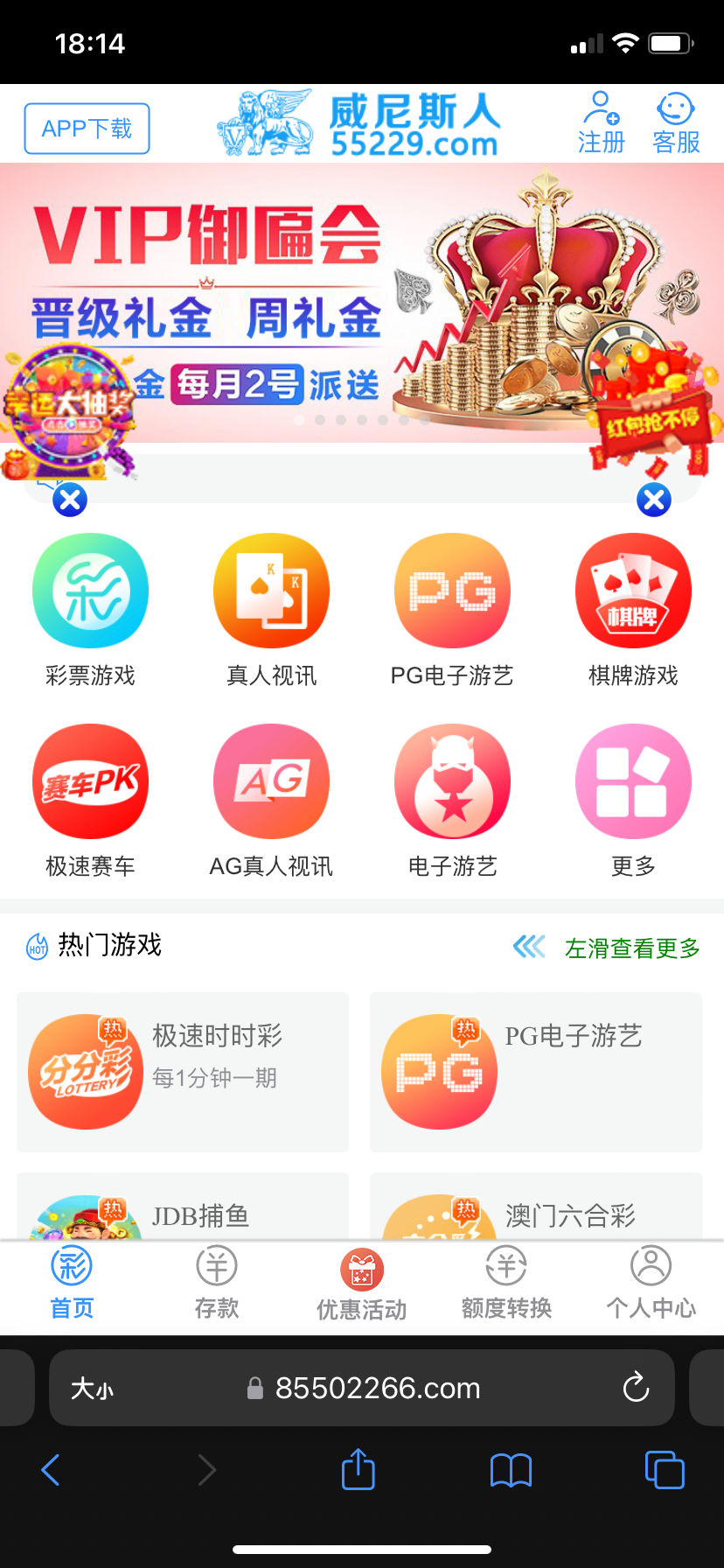Select the second carousel indicator dot
This screenshot has width=724, height=1568.
(319, 421)
